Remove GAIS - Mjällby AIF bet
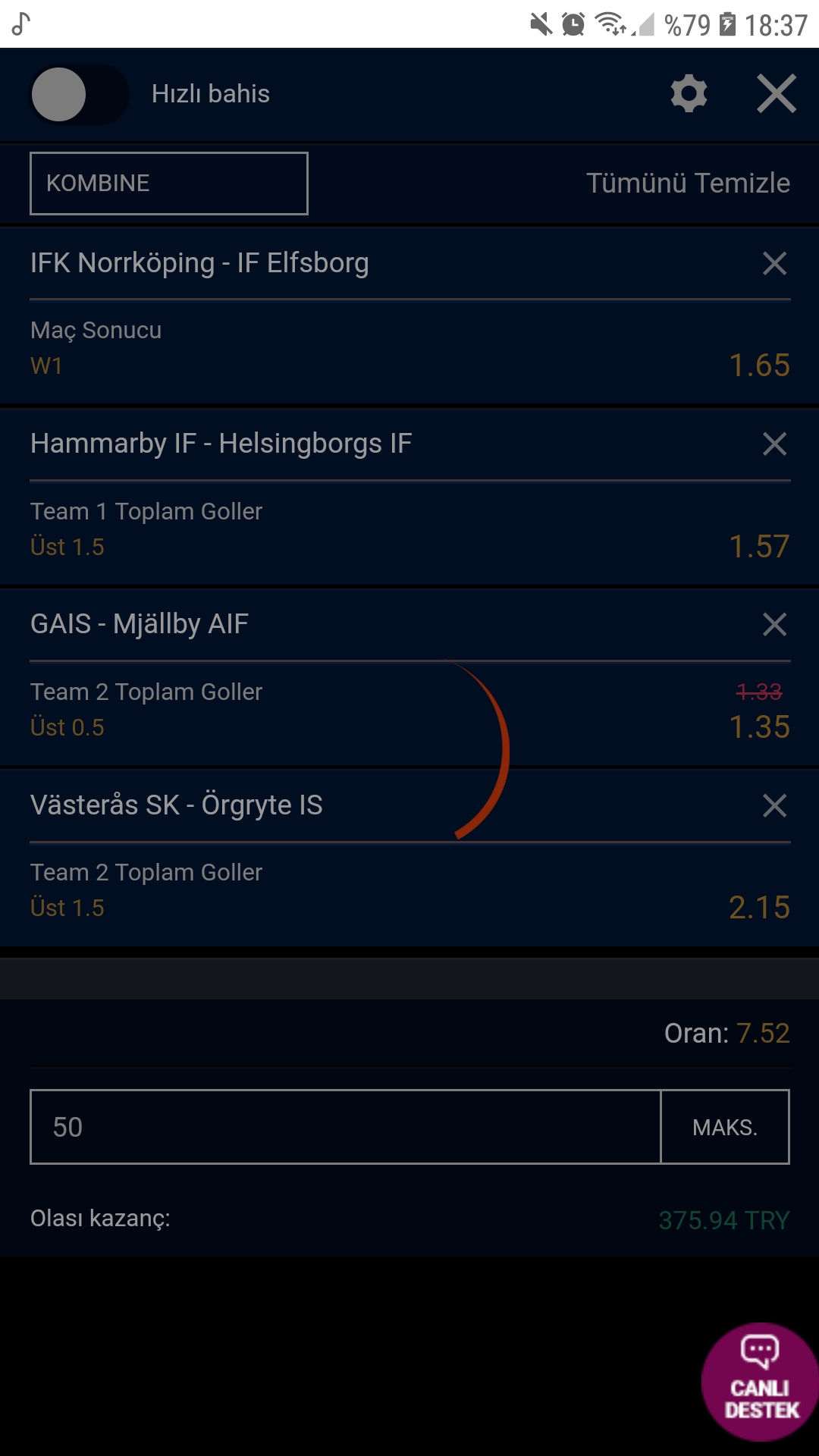Image resolution: width=819 pixels, height=1456 pixels. [774, 625]
